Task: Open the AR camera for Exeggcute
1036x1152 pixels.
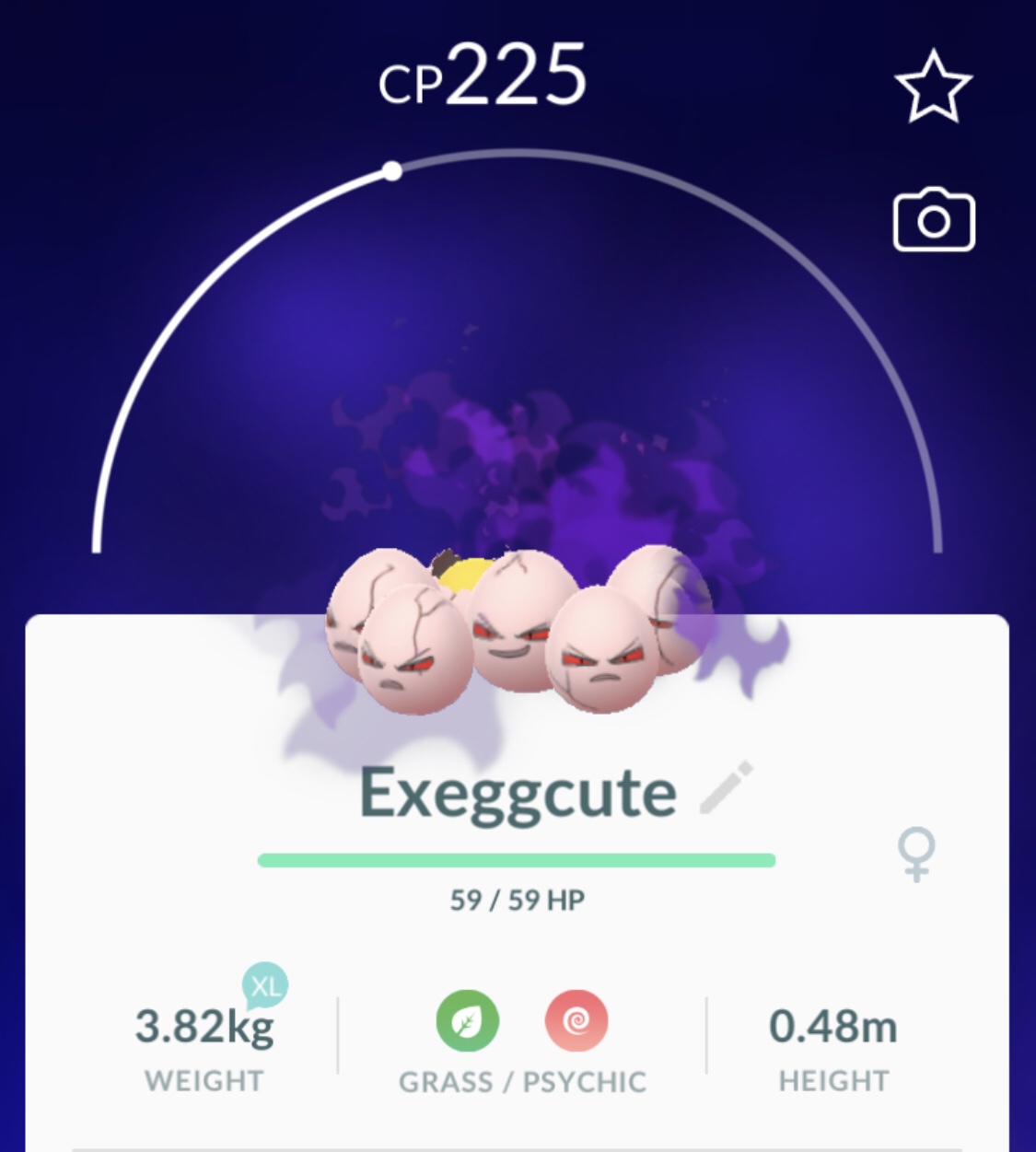Action: pos(933,220)
